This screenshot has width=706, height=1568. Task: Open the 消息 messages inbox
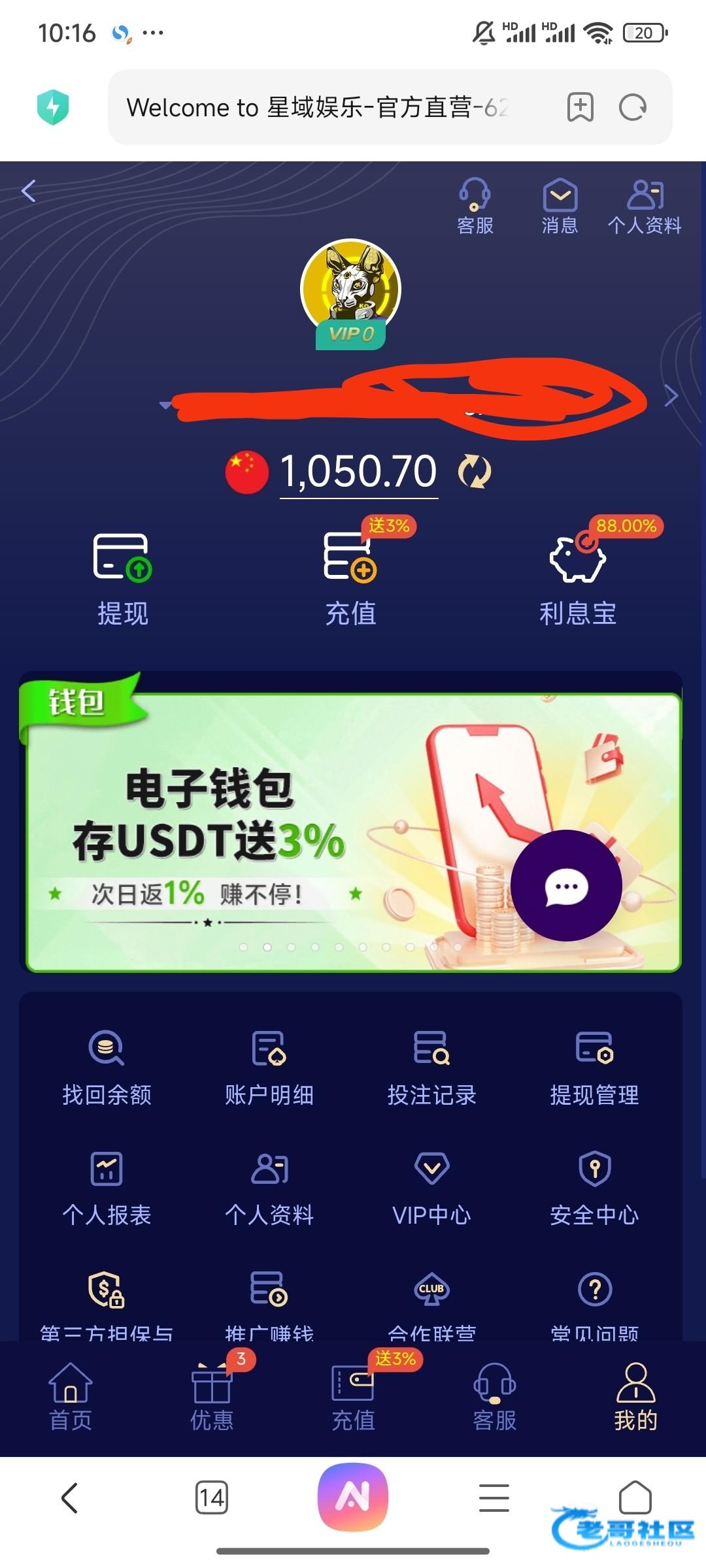(x=560, y=205)
